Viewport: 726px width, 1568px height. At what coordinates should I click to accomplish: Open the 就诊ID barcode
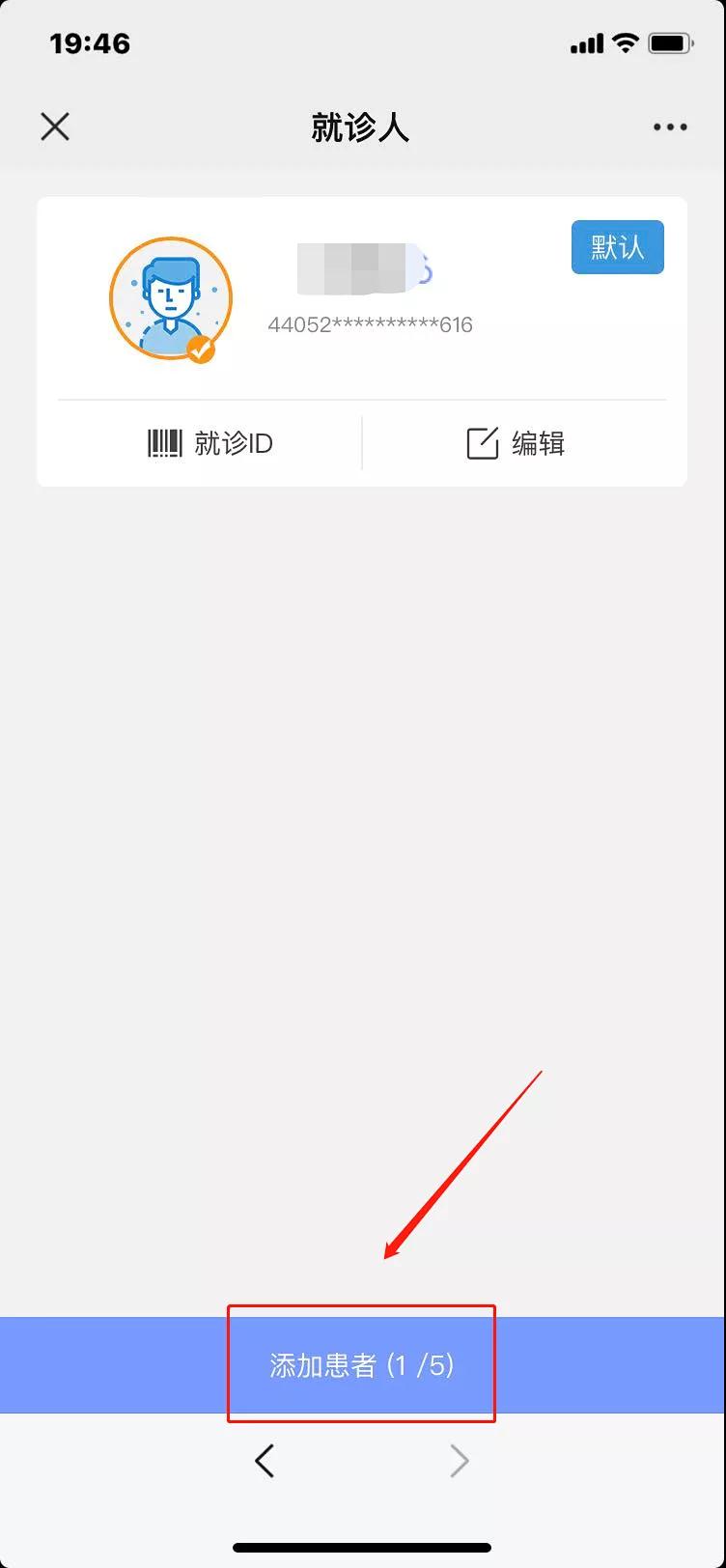click(x=210, y=443)
